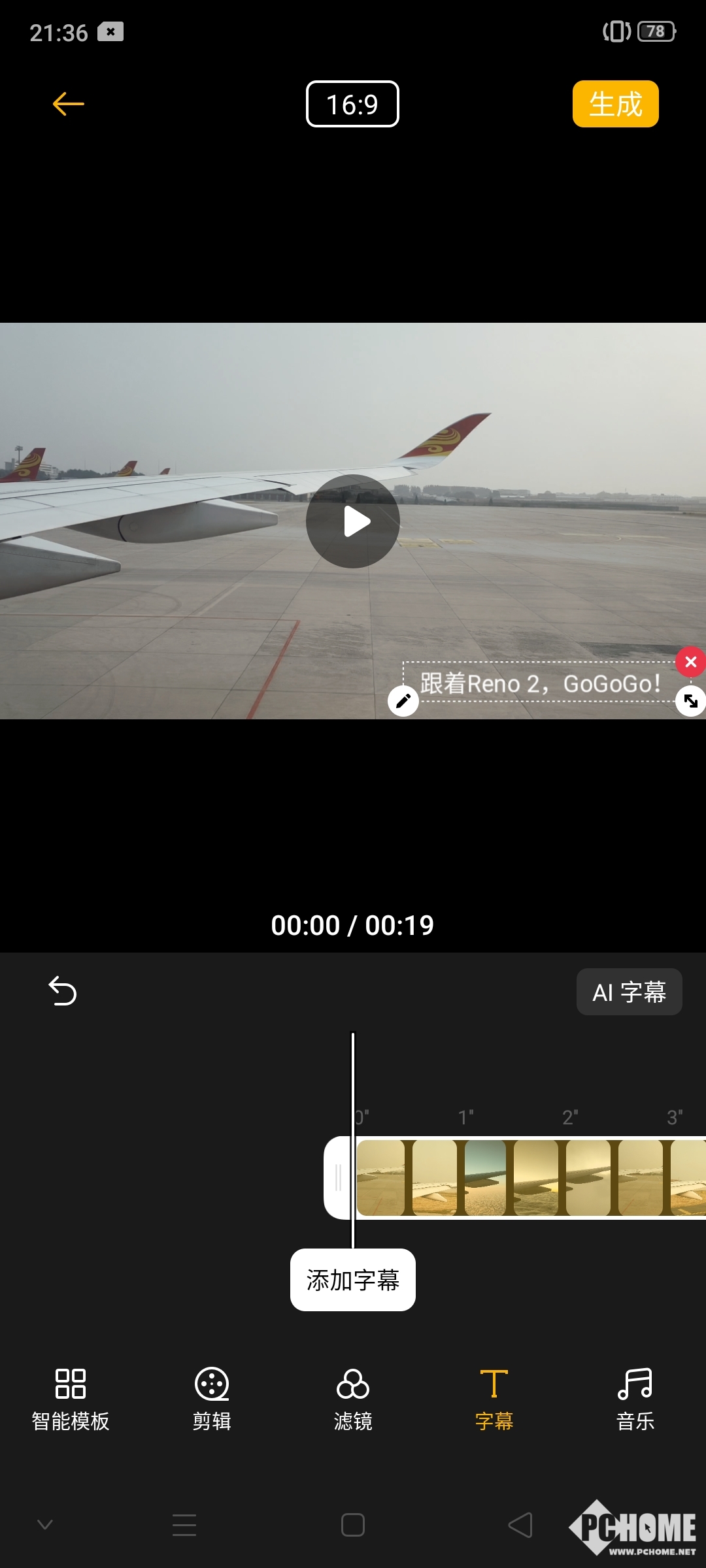
Task: Switch to the 滤镜 filter tab
Action: tap(353, 1399)
